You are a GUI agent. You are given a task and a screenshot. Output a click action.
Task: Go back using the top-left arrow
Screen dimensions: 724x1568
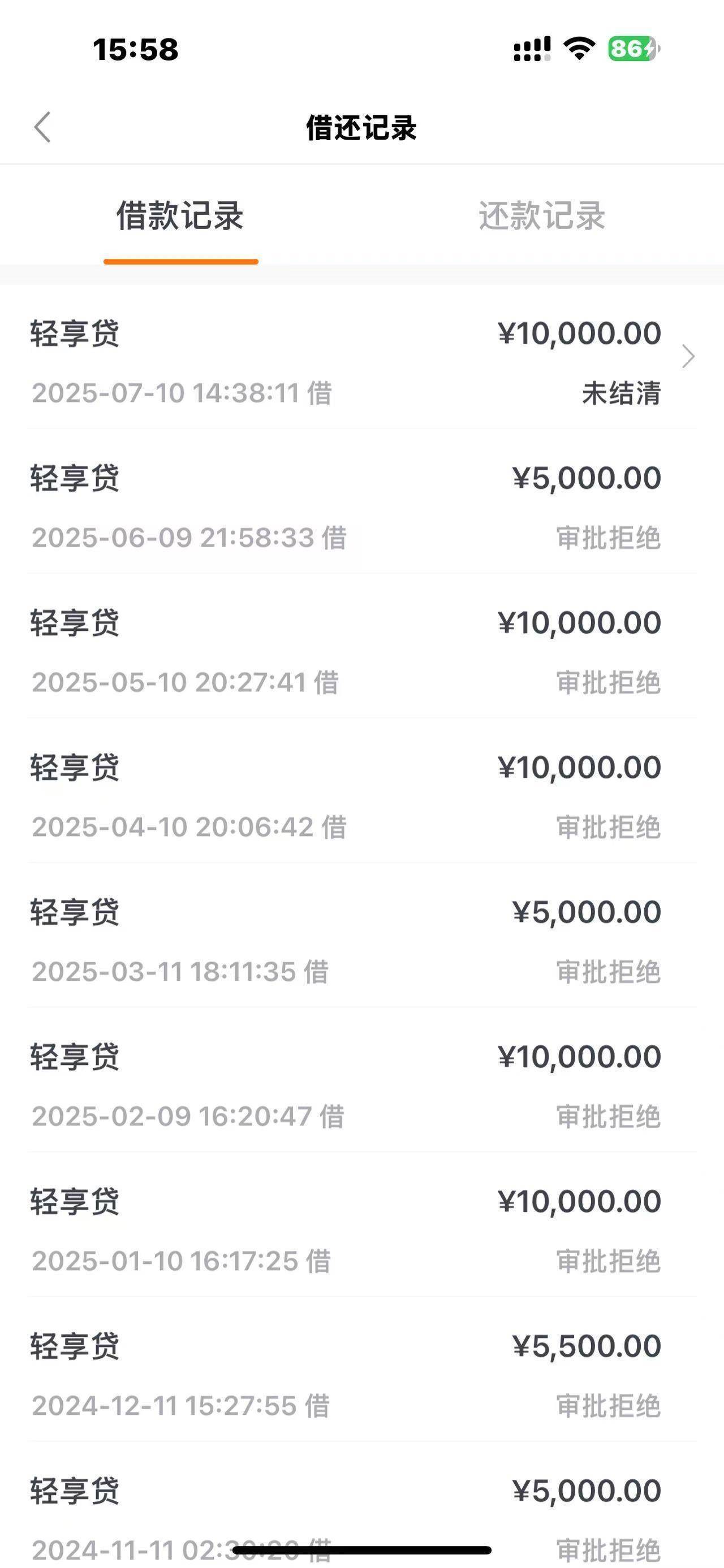[x=42, y=128]
